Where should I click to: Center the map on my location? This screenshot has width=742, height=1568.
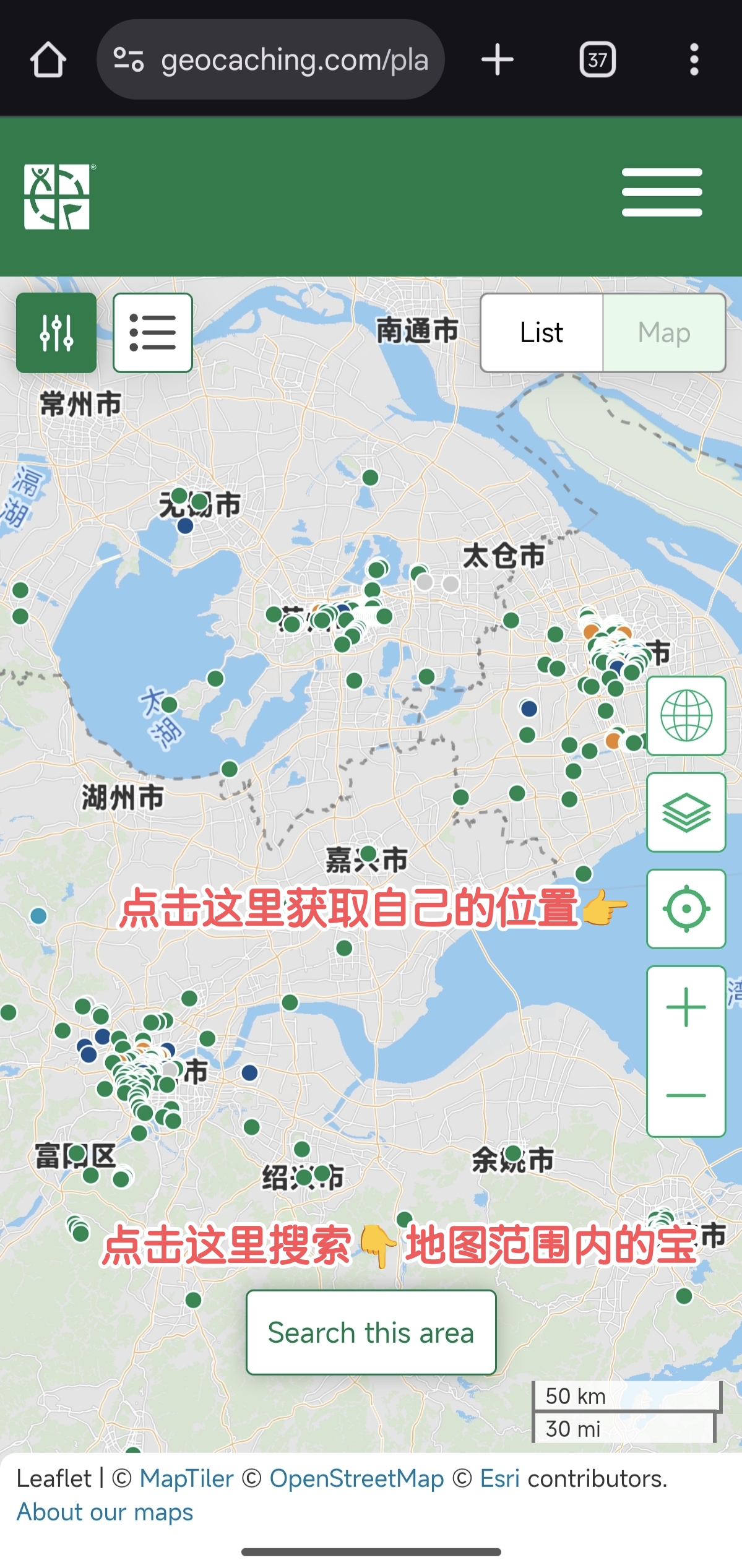(x=686, y=909)
